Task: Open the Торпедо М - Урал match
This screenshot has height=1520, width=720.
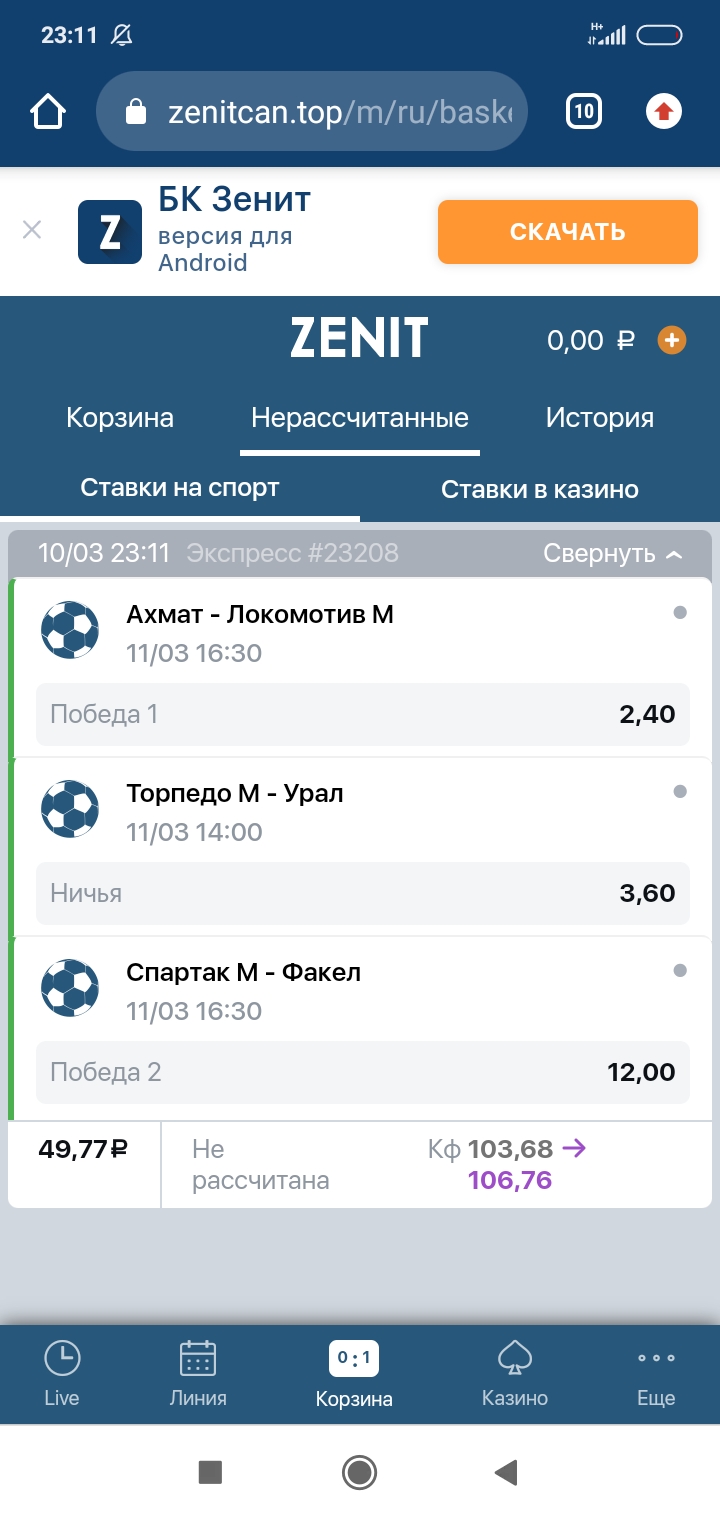Action: point(235,794)
